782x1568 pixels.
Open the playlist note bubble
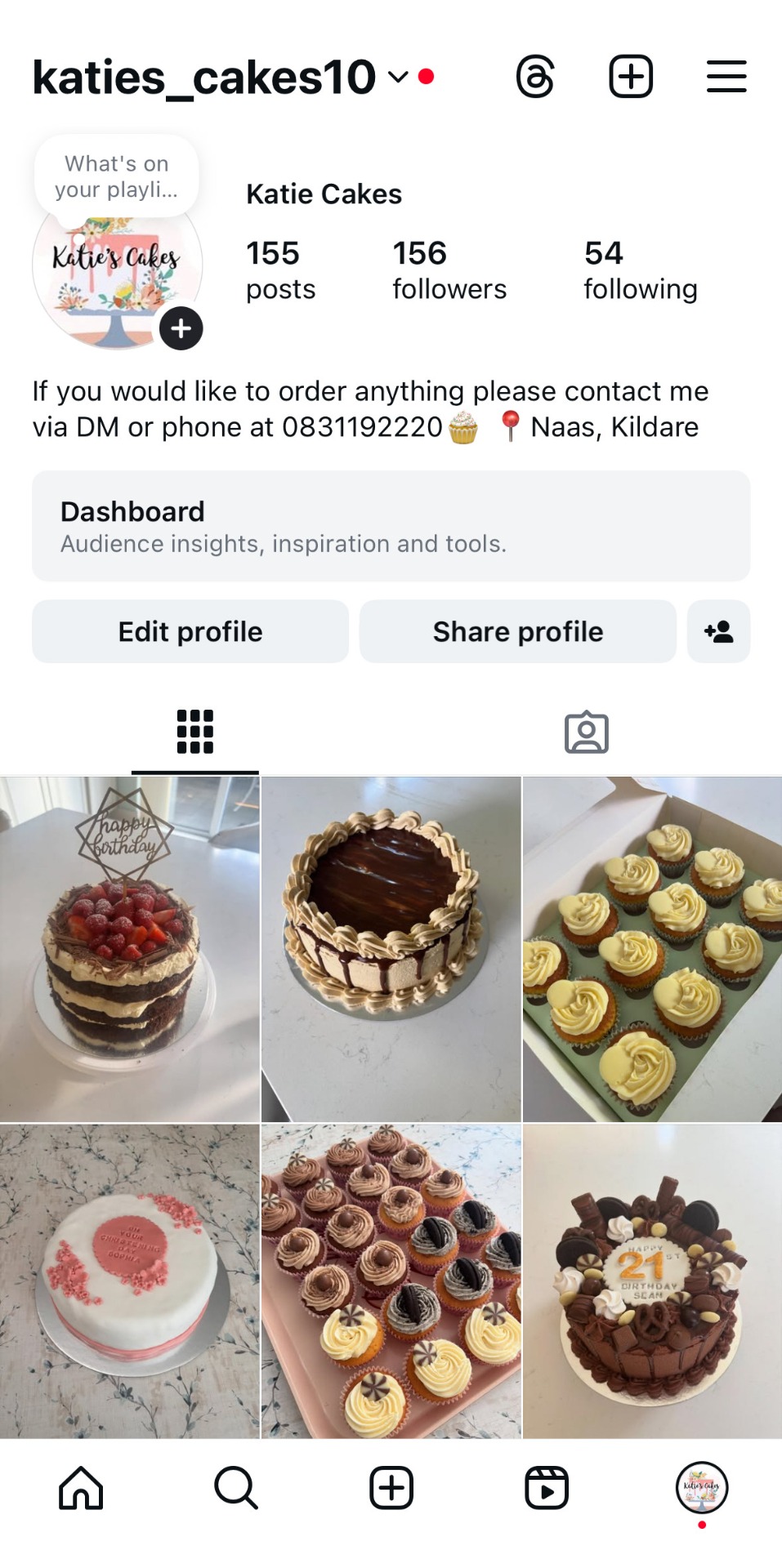tap(117, 176)
